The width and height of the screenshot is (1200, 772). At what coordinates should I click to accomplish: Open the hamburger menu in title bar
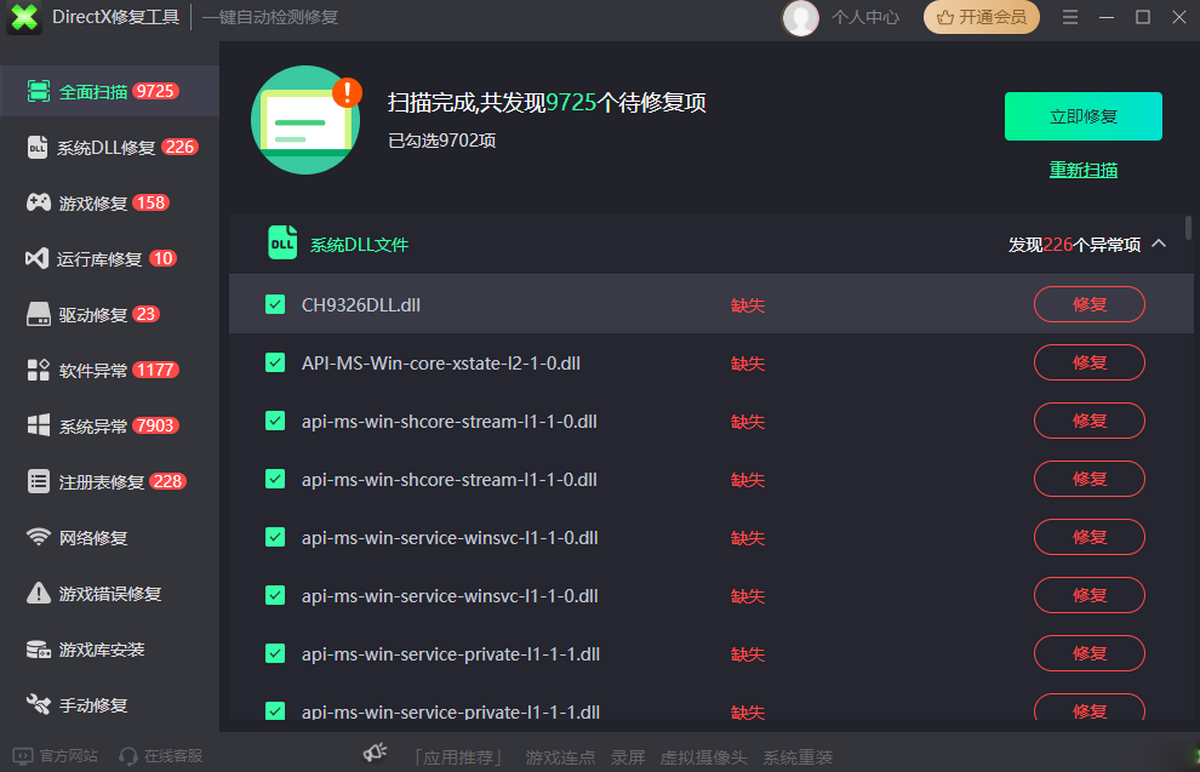(1070, 17)
